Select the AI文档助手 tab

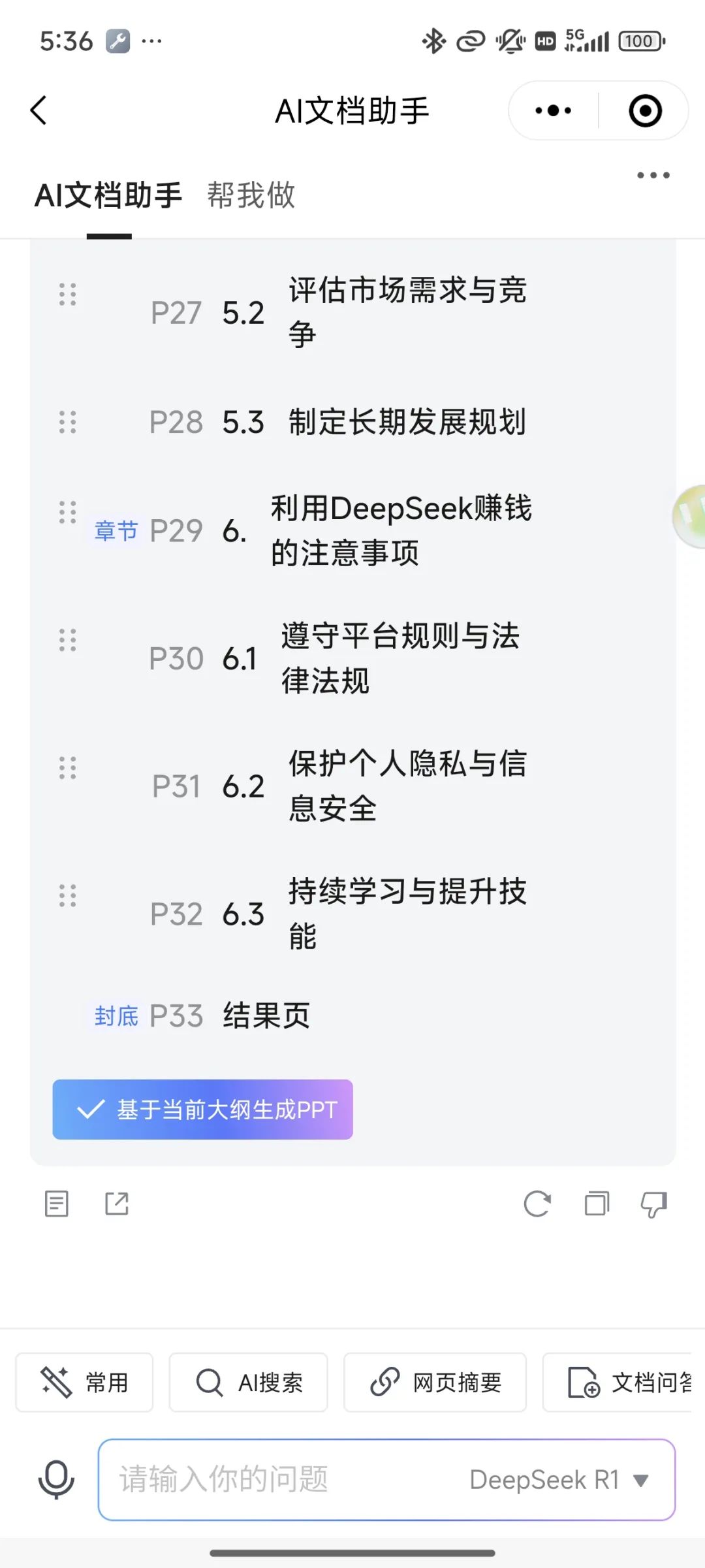[x=109, y=195]
